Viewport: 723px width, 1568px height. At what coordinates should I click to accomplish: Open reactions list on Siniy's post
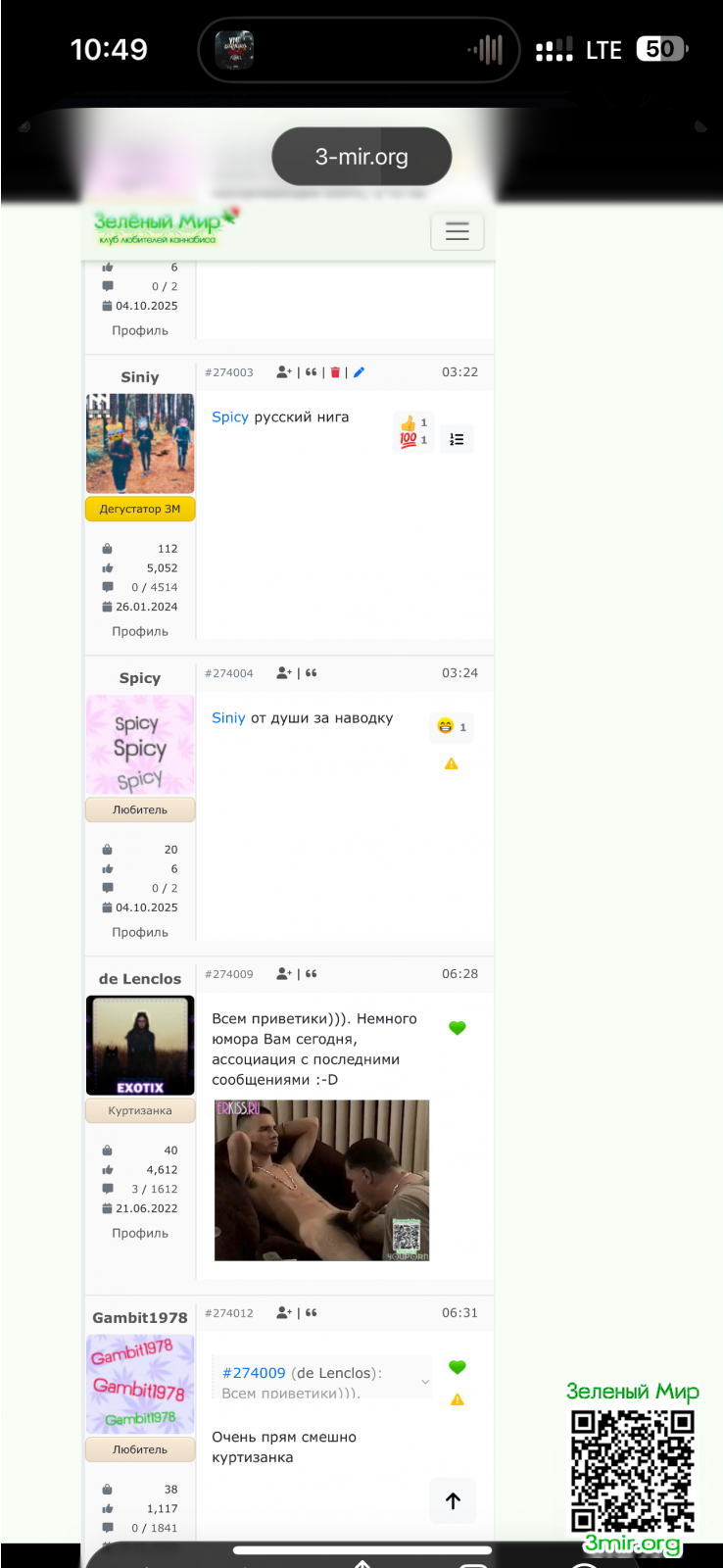(x=457, y=439)
